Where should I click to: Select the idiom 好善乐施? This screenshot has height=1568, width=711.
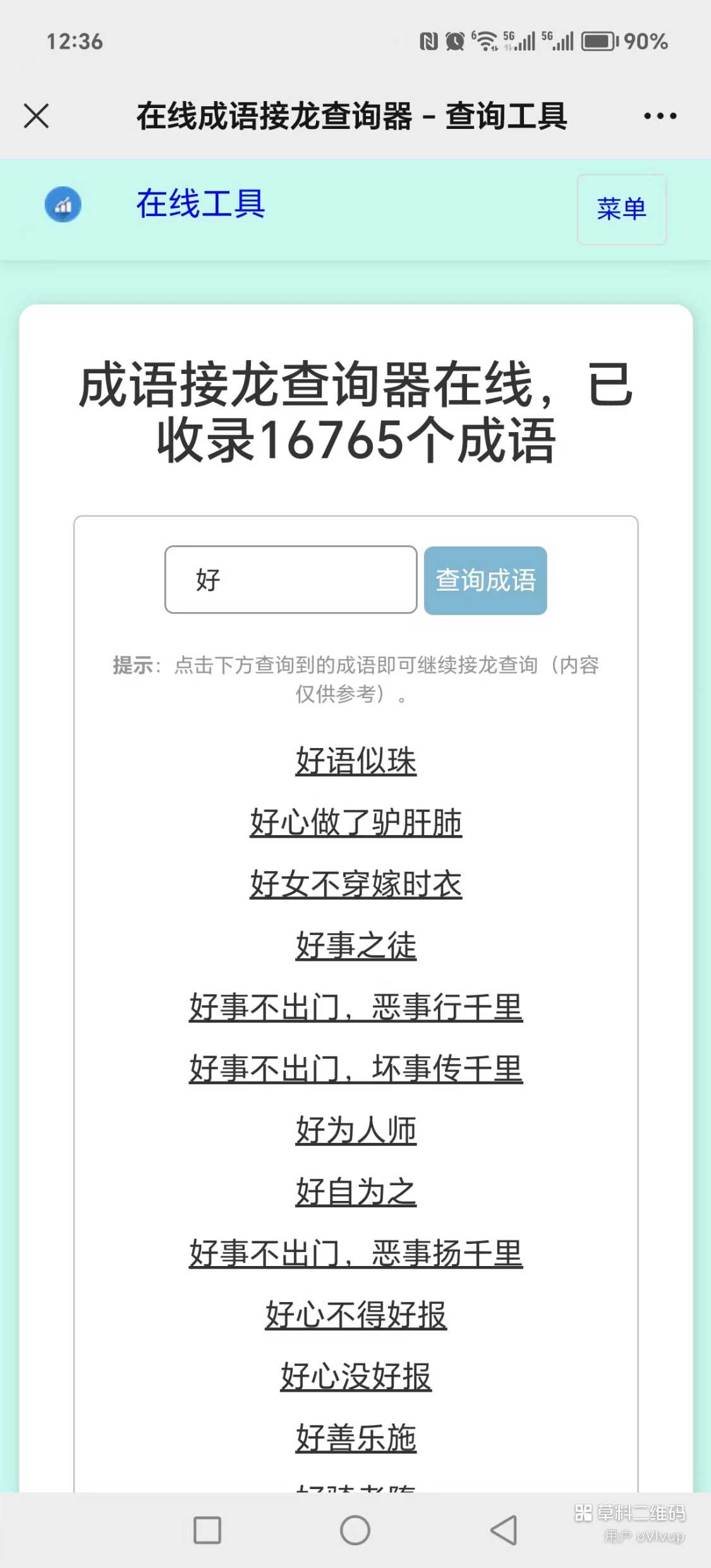tap(356, 1439)
